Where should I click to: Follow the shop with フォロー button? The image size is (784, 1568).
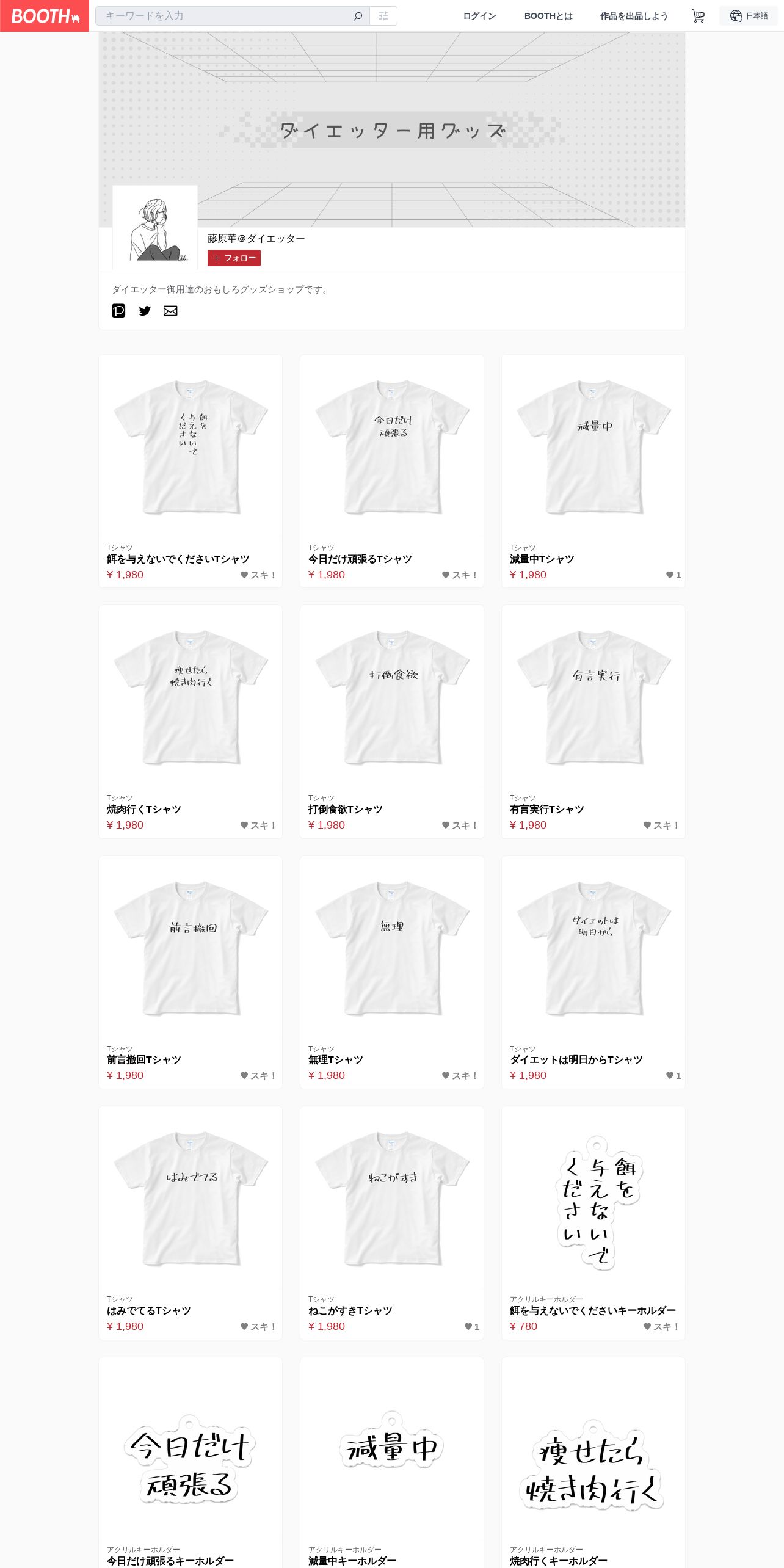(234, 258)
